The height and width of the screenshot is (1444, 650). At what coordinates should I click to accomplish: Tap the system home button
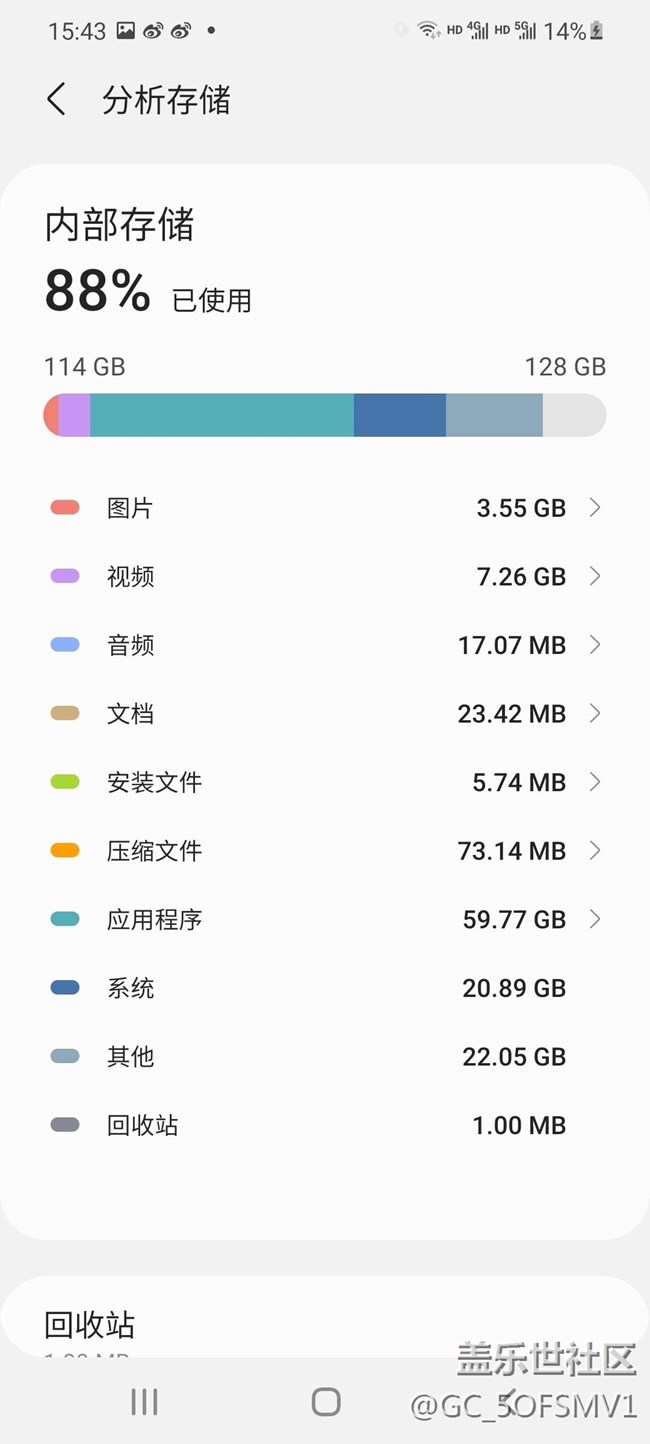[x=326, y=1402]
